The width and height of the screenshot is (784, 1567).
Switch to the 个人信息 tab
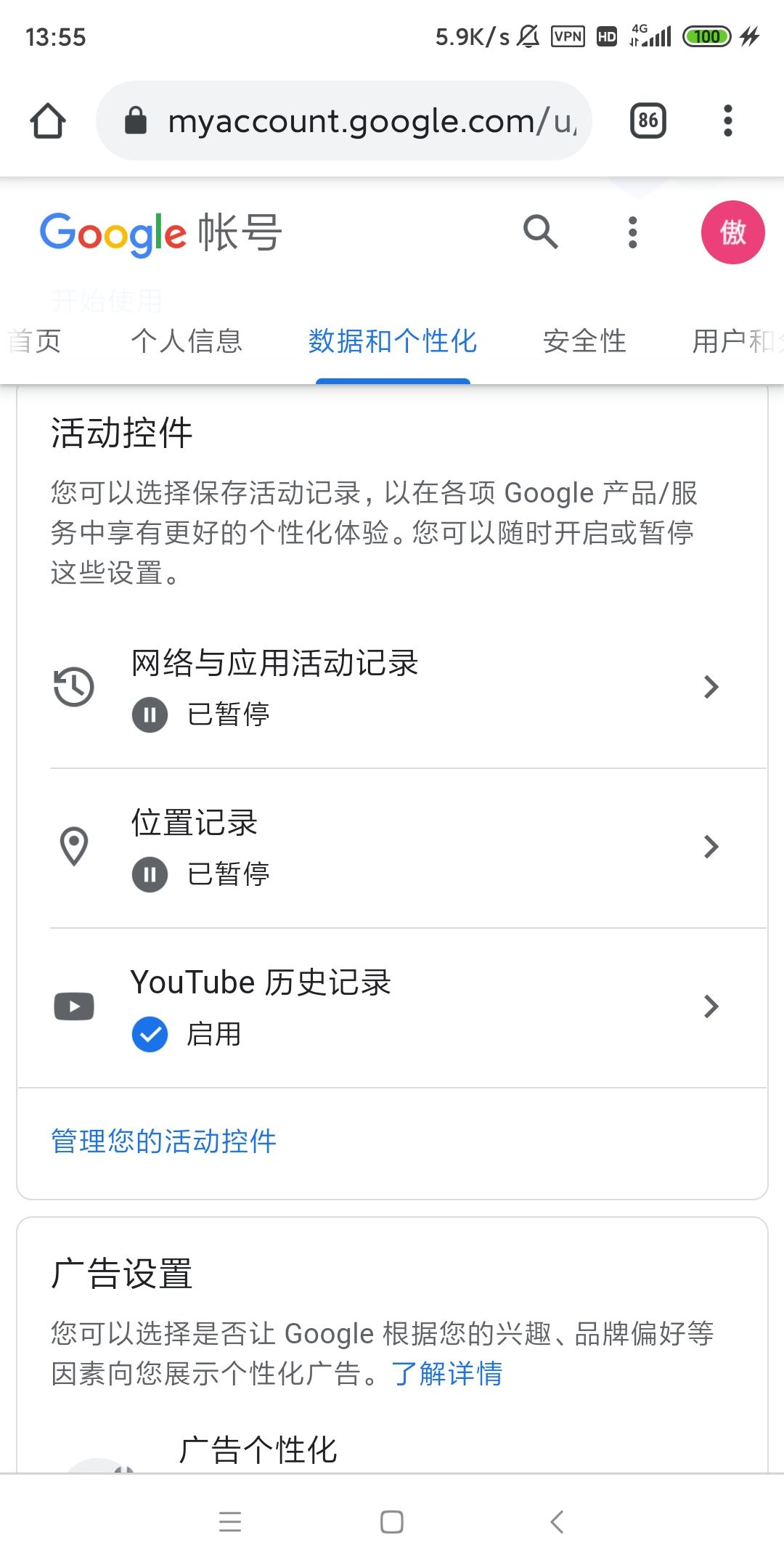(187, 341)
